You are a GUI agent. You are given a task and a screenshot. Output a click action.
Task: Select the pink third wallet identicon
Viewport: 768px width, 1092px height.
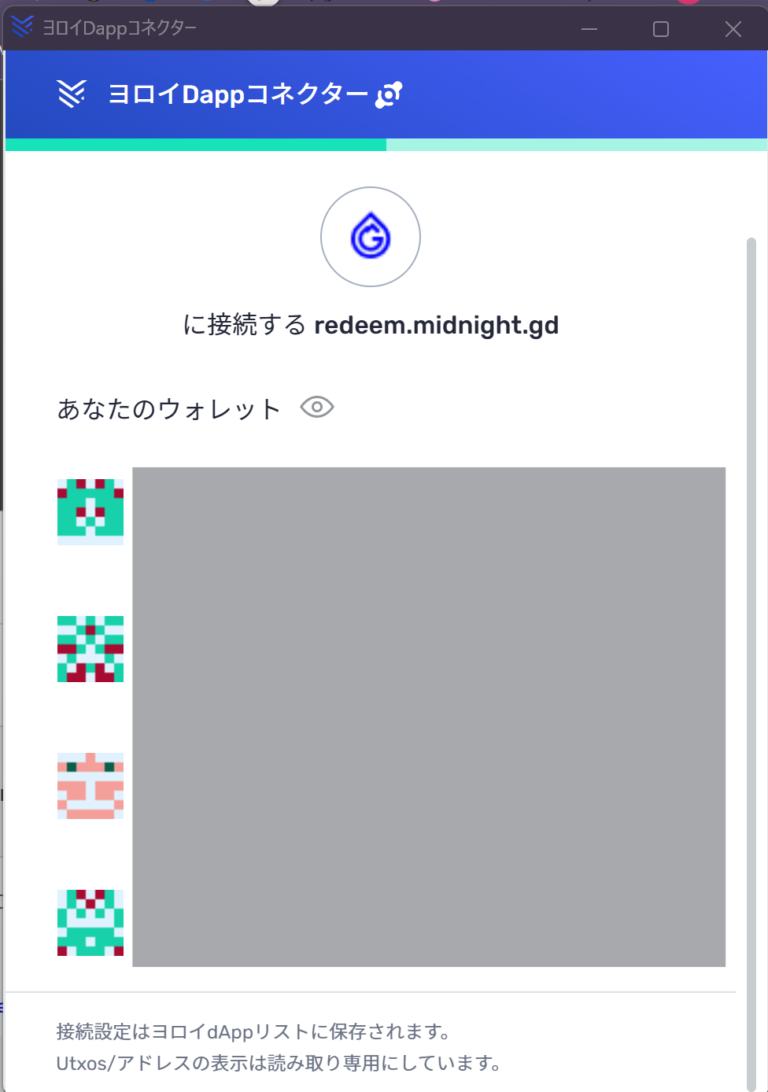coord(90,786)
